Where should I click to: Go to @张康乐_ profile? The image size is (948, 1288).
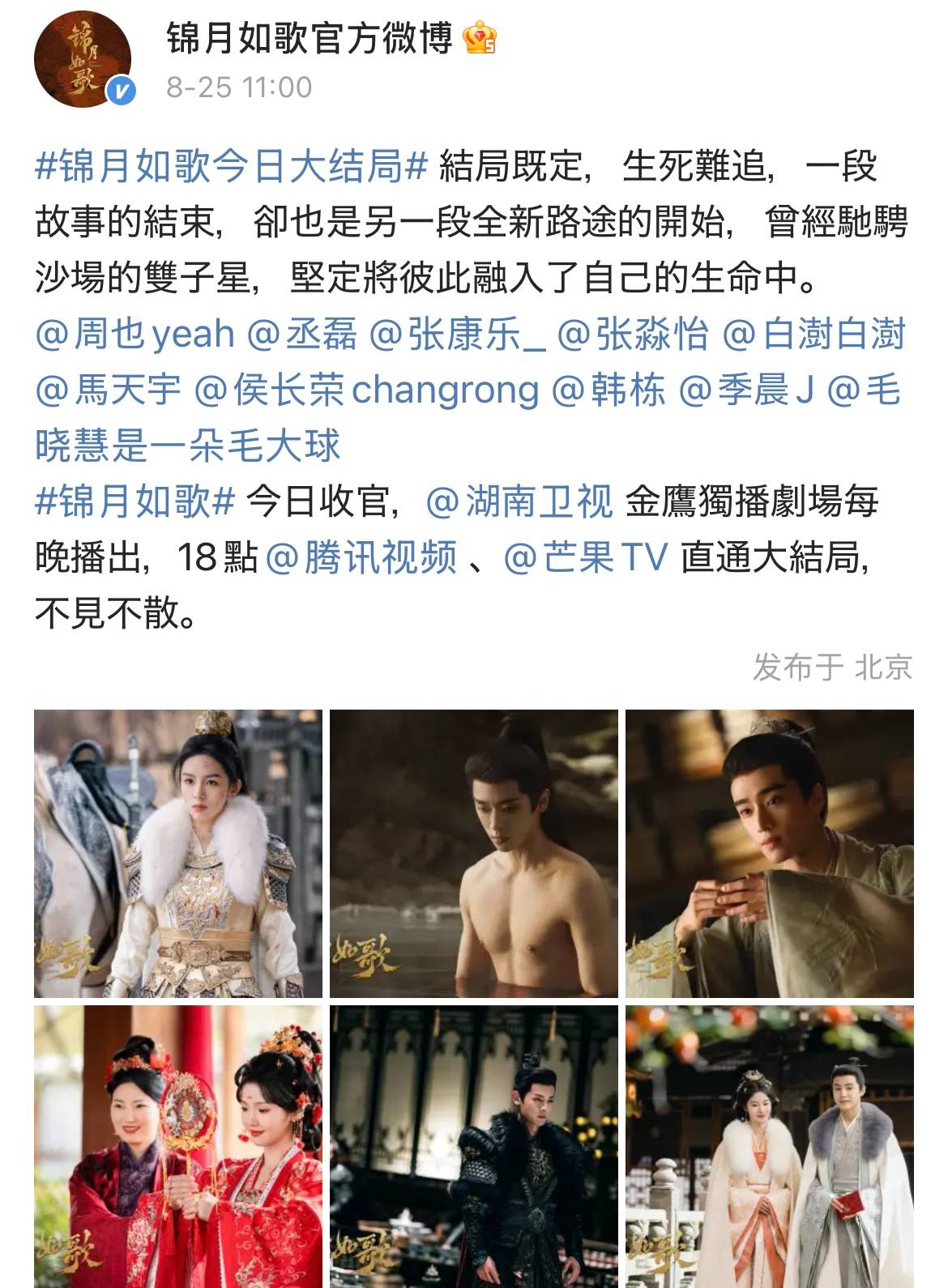tap(458, 335)
